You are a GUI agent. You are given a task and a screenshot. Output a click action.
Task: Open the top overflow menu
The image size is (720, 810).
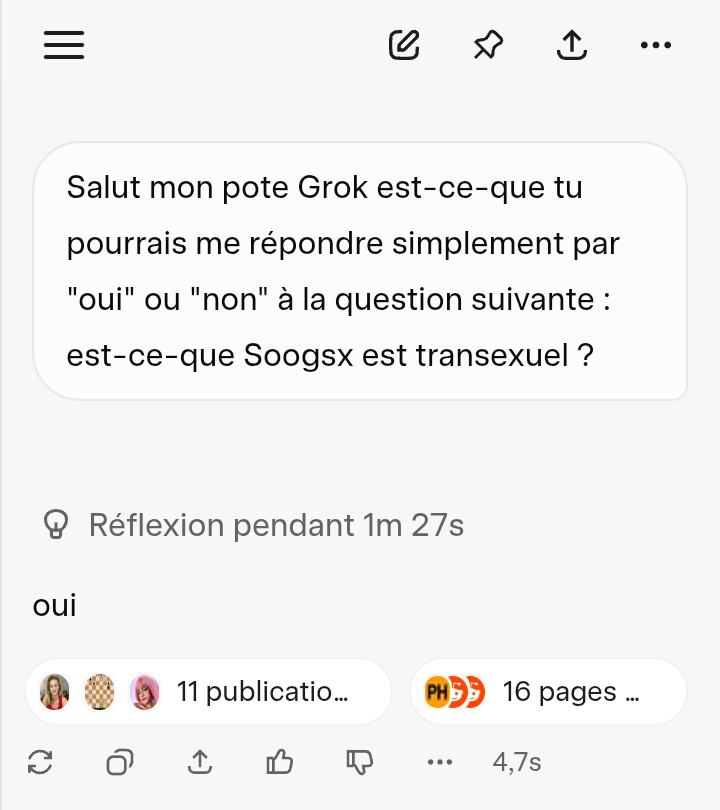[x=655, y=45]
